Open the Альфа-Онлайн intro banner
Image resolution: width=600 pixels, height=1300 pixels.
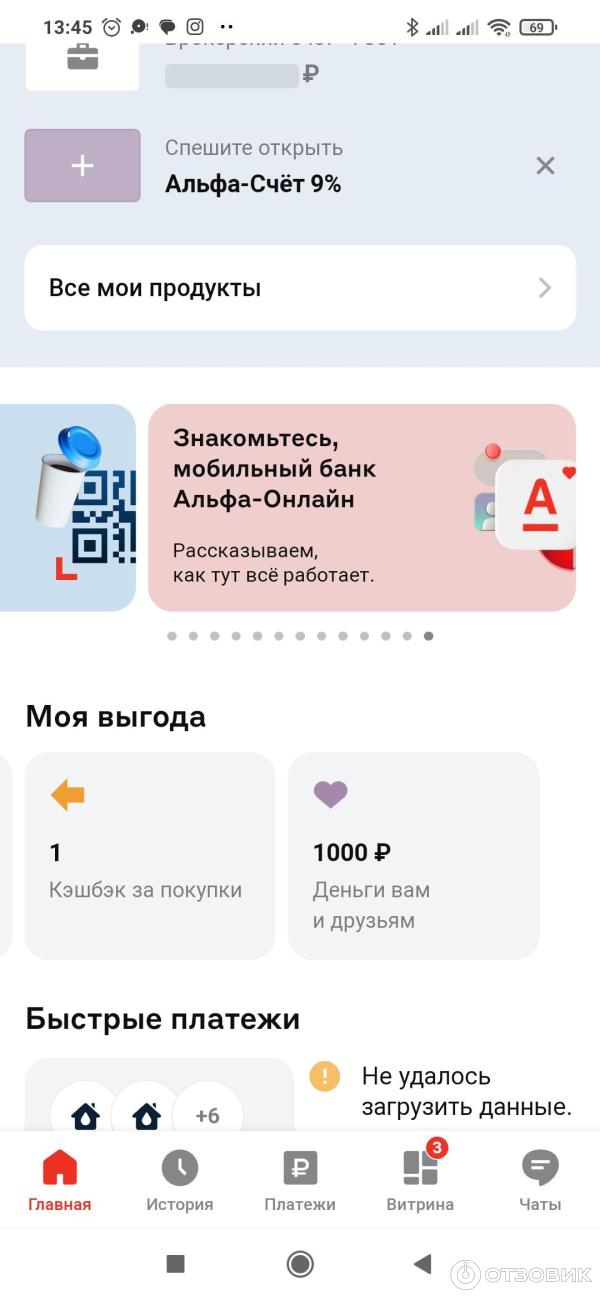(361, 507)
